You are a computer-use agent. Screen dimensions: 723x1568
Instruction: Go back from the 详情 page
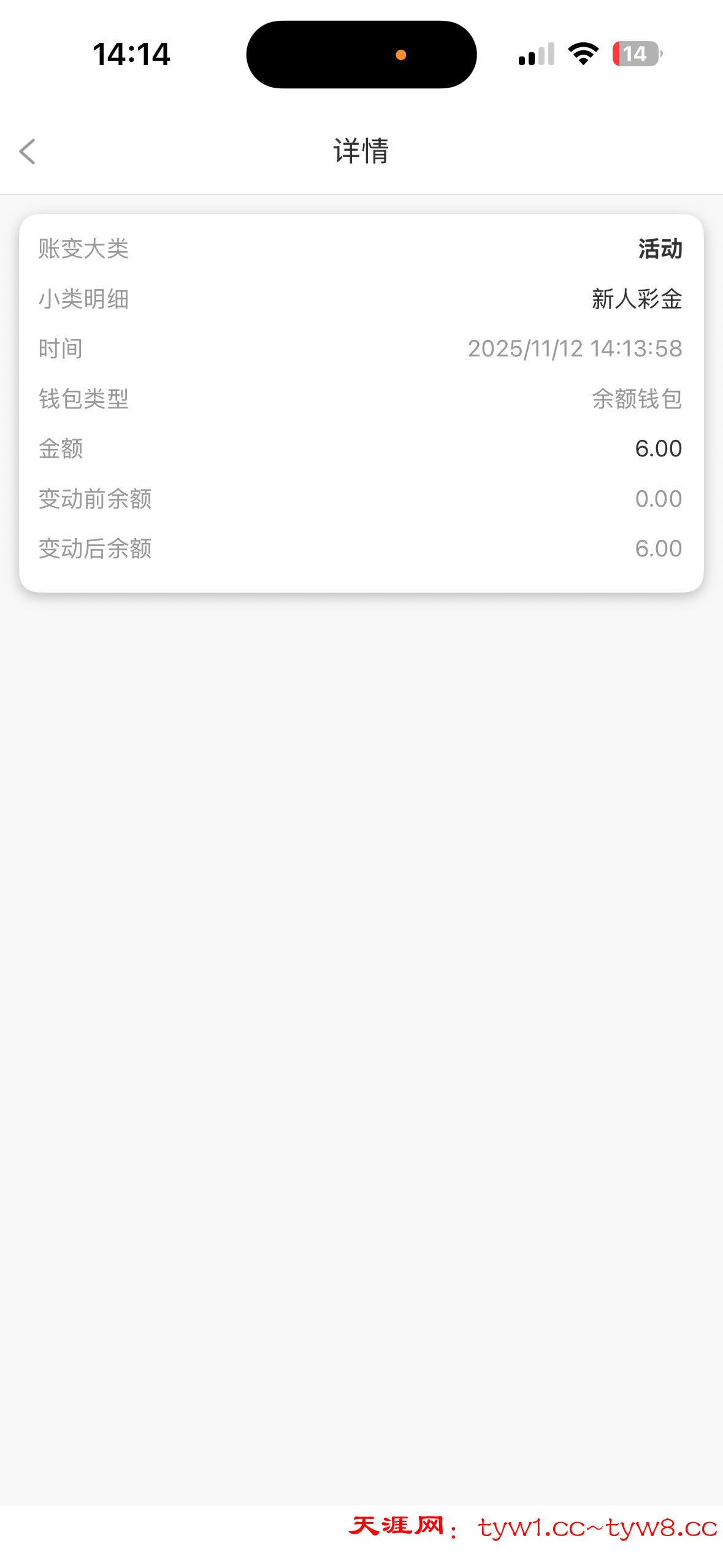[28, 152]
